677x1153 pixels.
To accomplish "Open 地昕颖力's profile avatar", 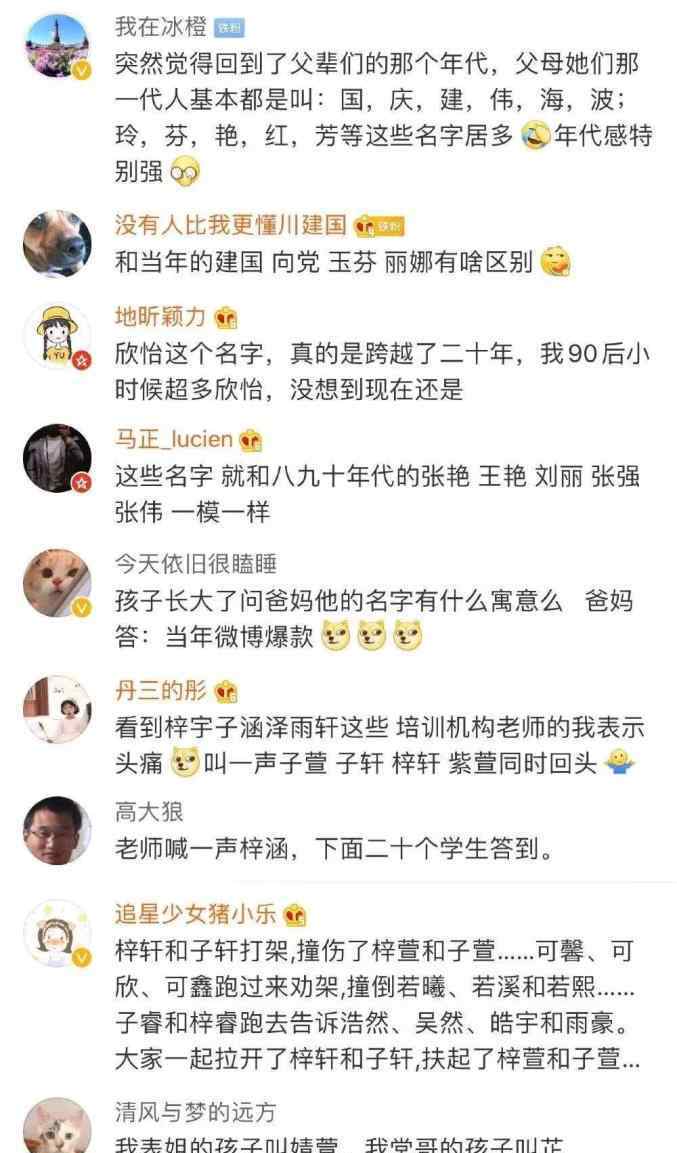I will pos(57,337).
